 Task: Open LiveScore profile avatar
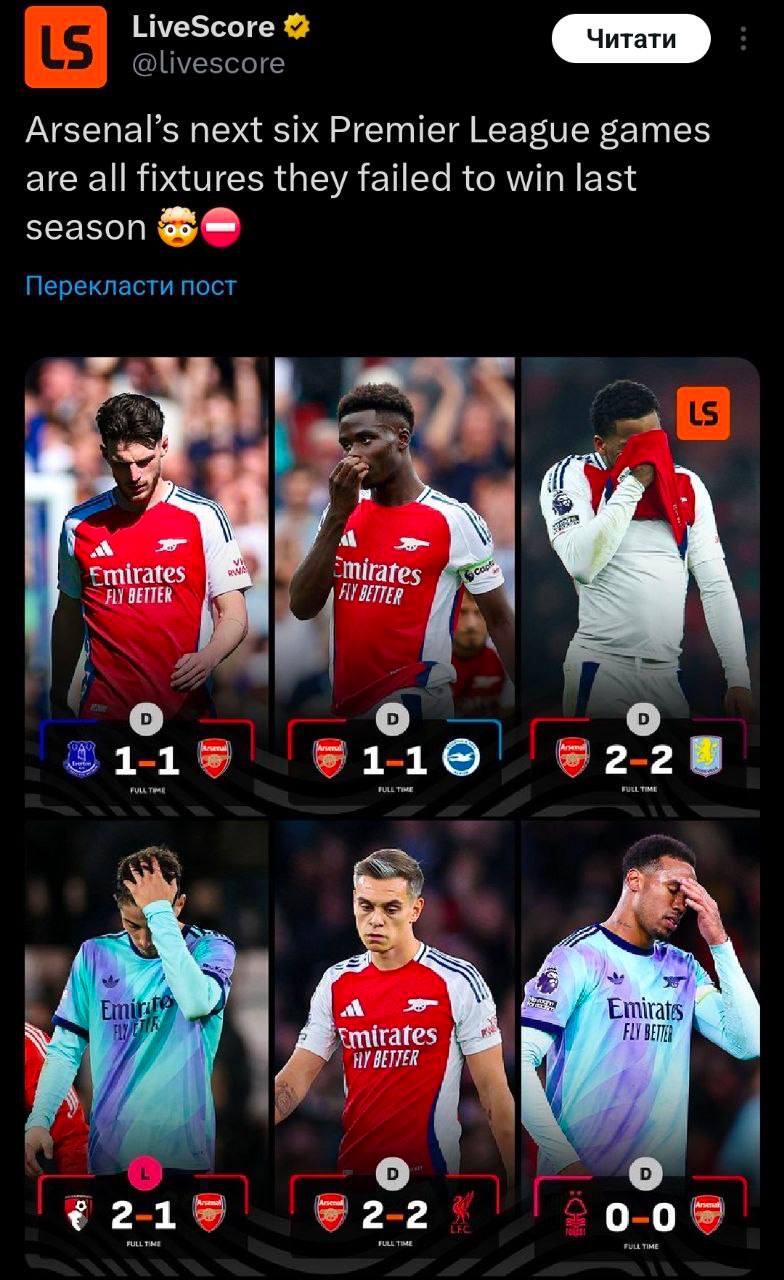coord(66,46)
